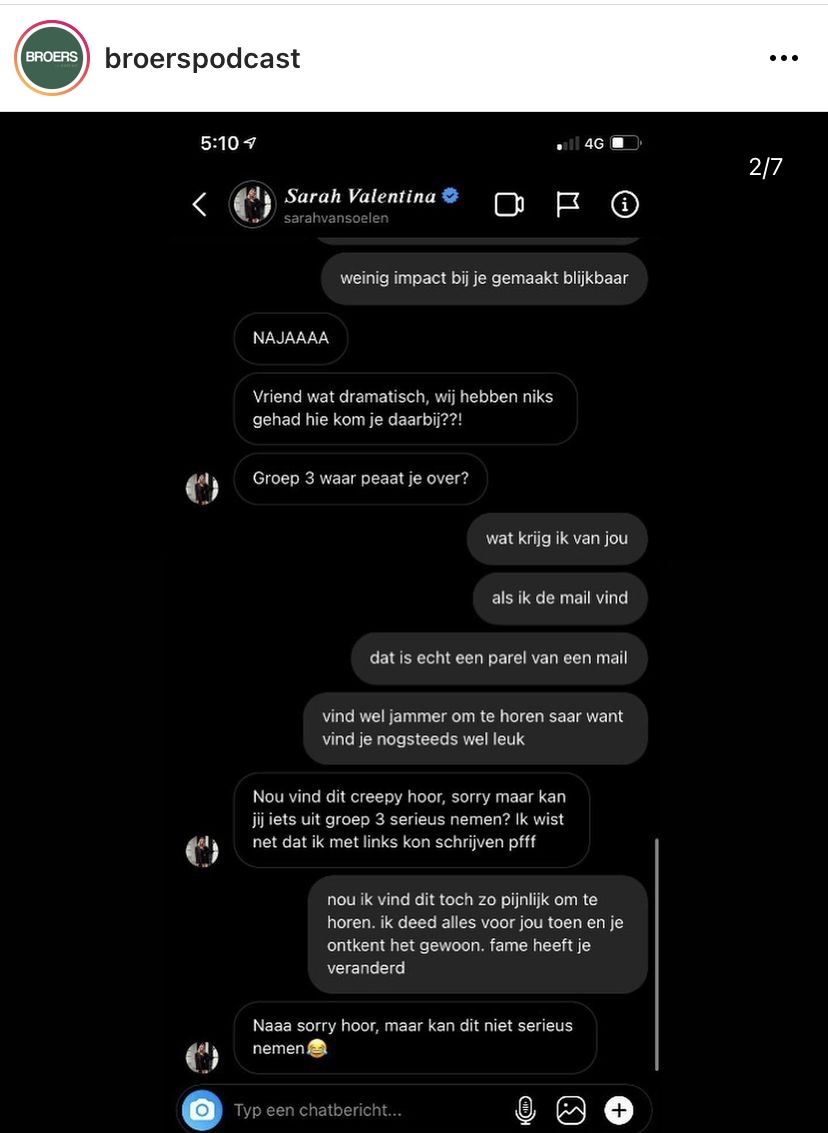Open the broerspodcast profile picture
This screenshot has height=1133, width=828.
pos(52,58)
